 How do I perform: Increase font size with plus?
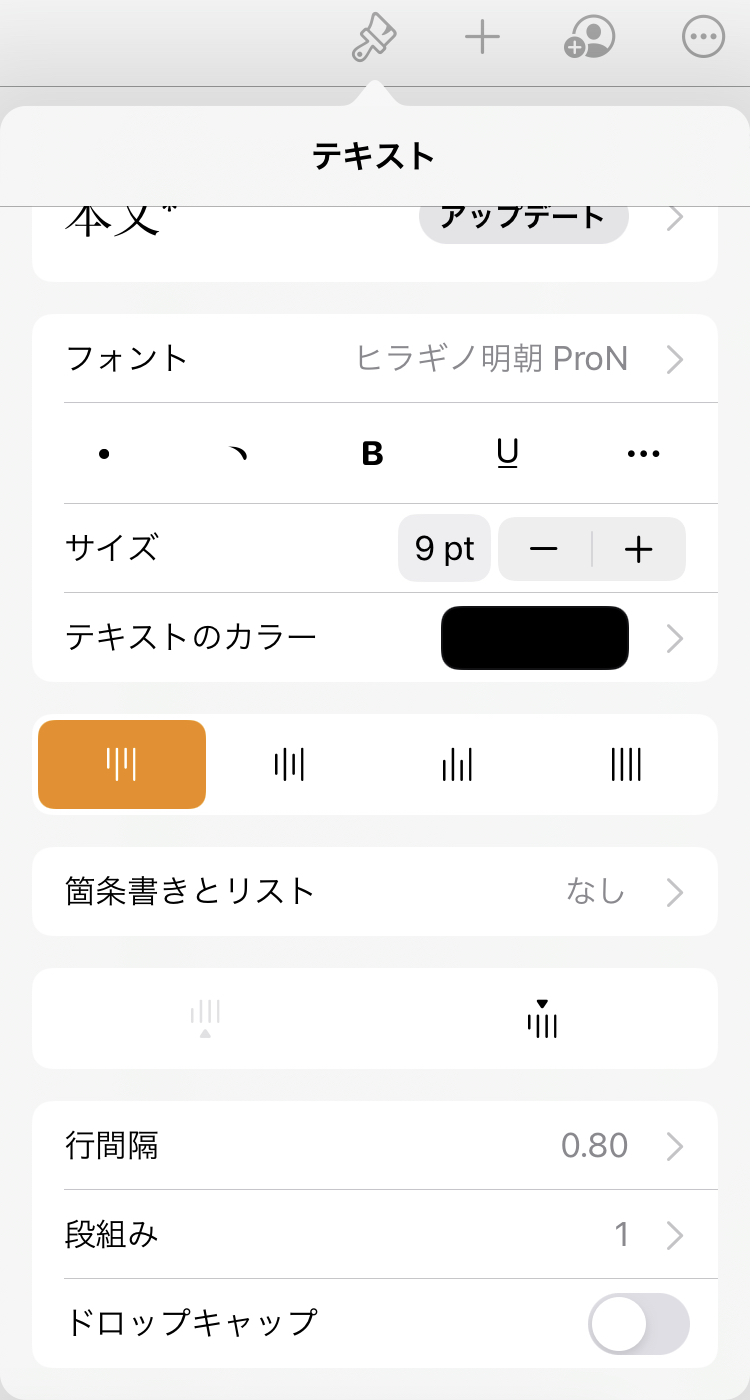(638, 549)
